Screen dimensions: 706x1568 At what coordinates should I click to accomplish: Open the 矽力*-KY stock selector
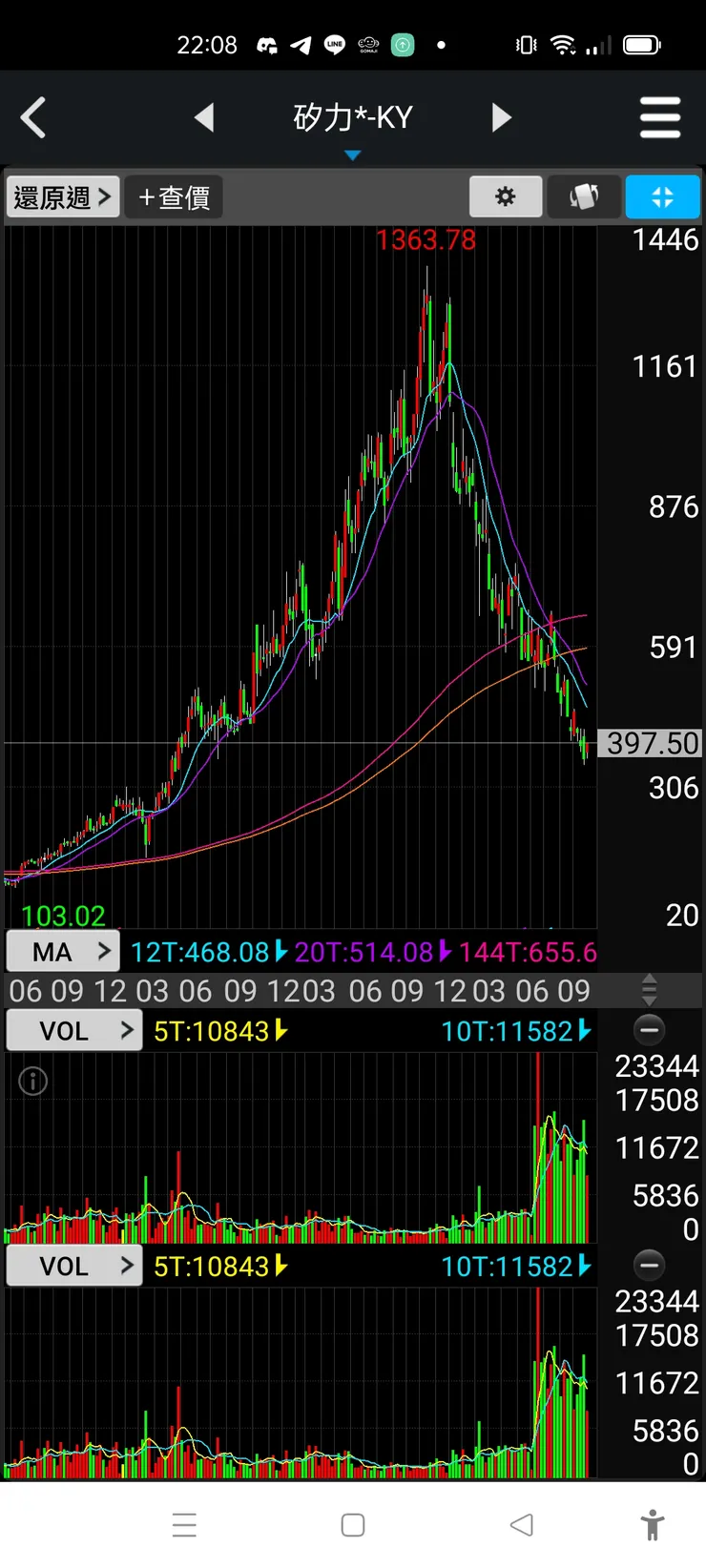tap(353, 120)
